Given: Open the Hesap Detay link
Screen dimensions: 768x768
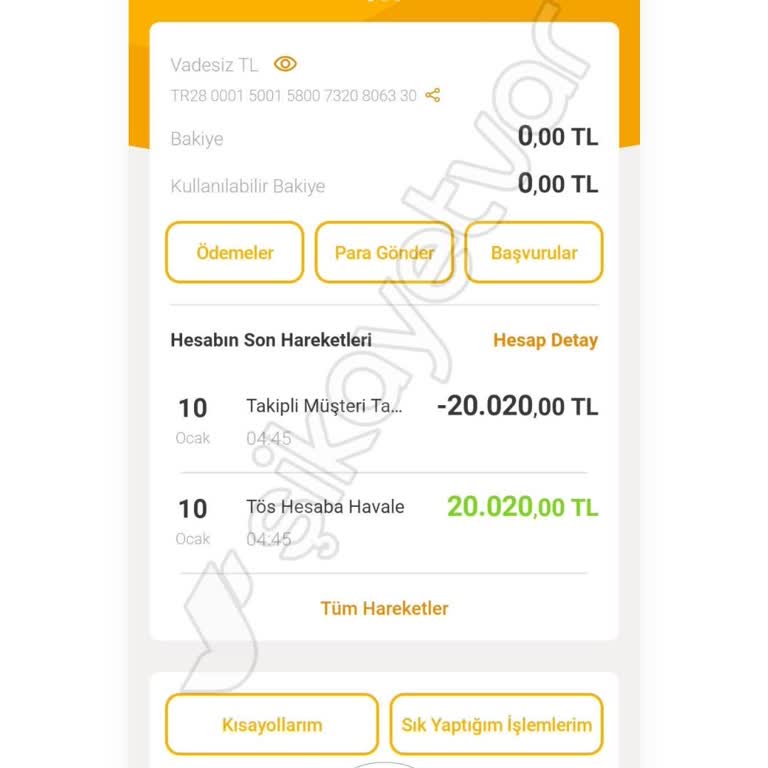Looking at the screenshot, I should tap(545, 340).
